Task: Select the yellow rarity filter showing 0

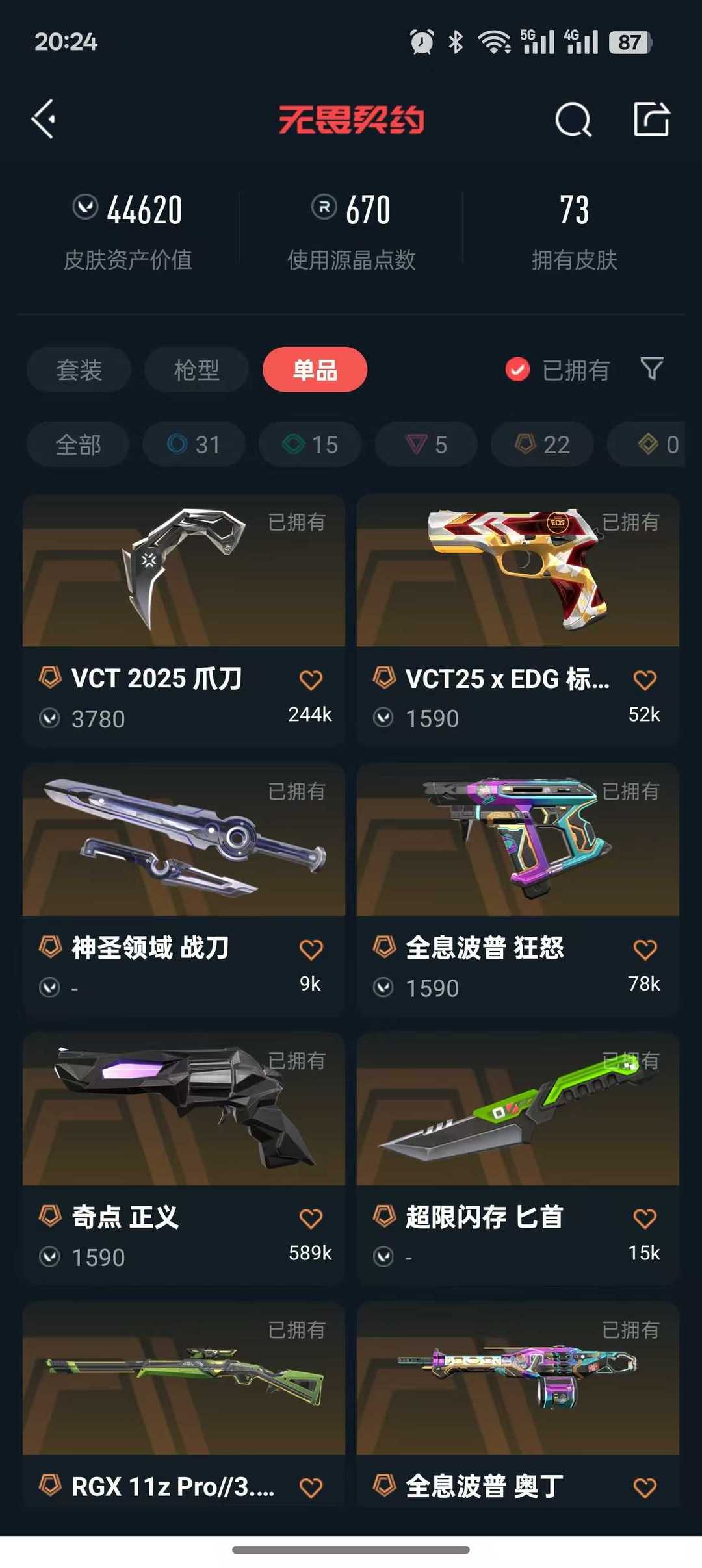Action: (x=650, y=444)
